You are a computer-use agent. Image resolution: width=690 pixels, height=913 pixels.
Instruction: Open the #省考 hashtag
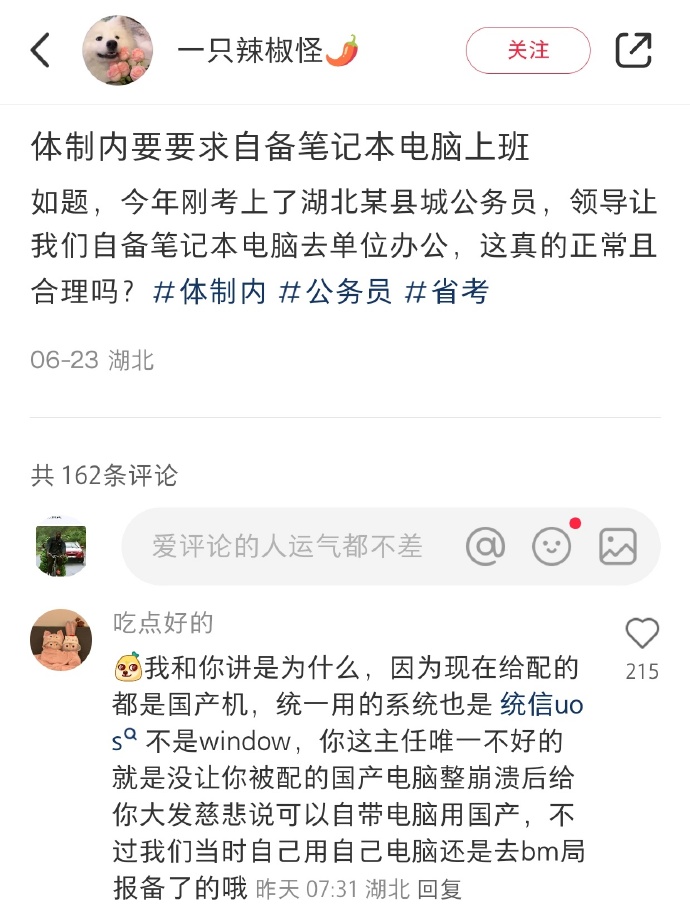(447, 292)
